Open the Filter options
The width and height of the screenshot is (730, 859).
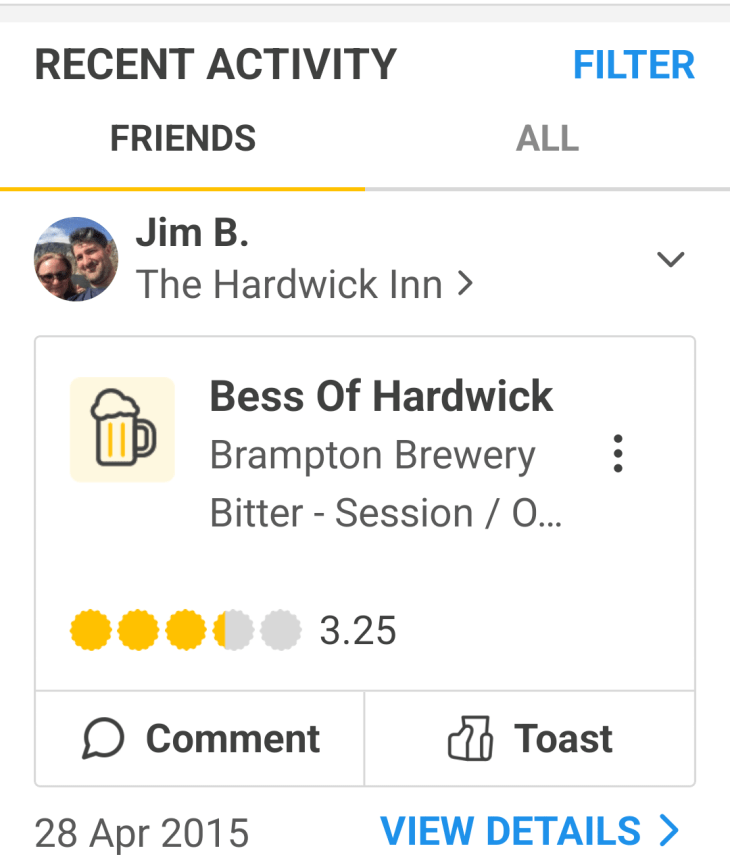coord(633,65)
